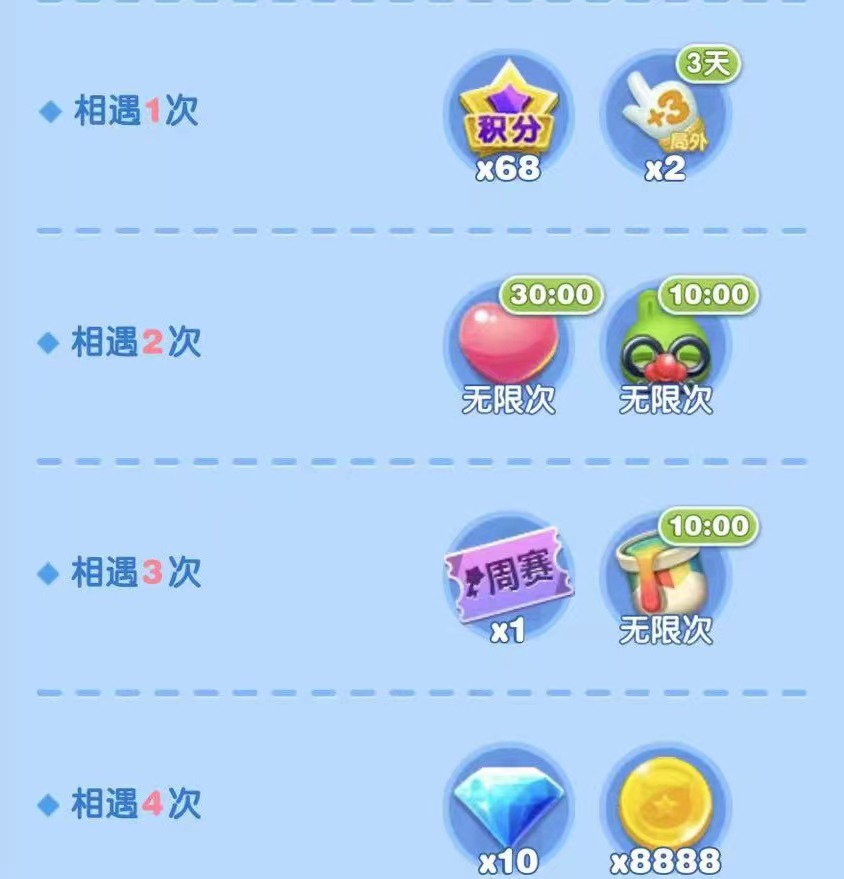This screenshot has width=844, height=879.
Task: Tap the diamond x10 reward
Action: [x=508, y=805]
